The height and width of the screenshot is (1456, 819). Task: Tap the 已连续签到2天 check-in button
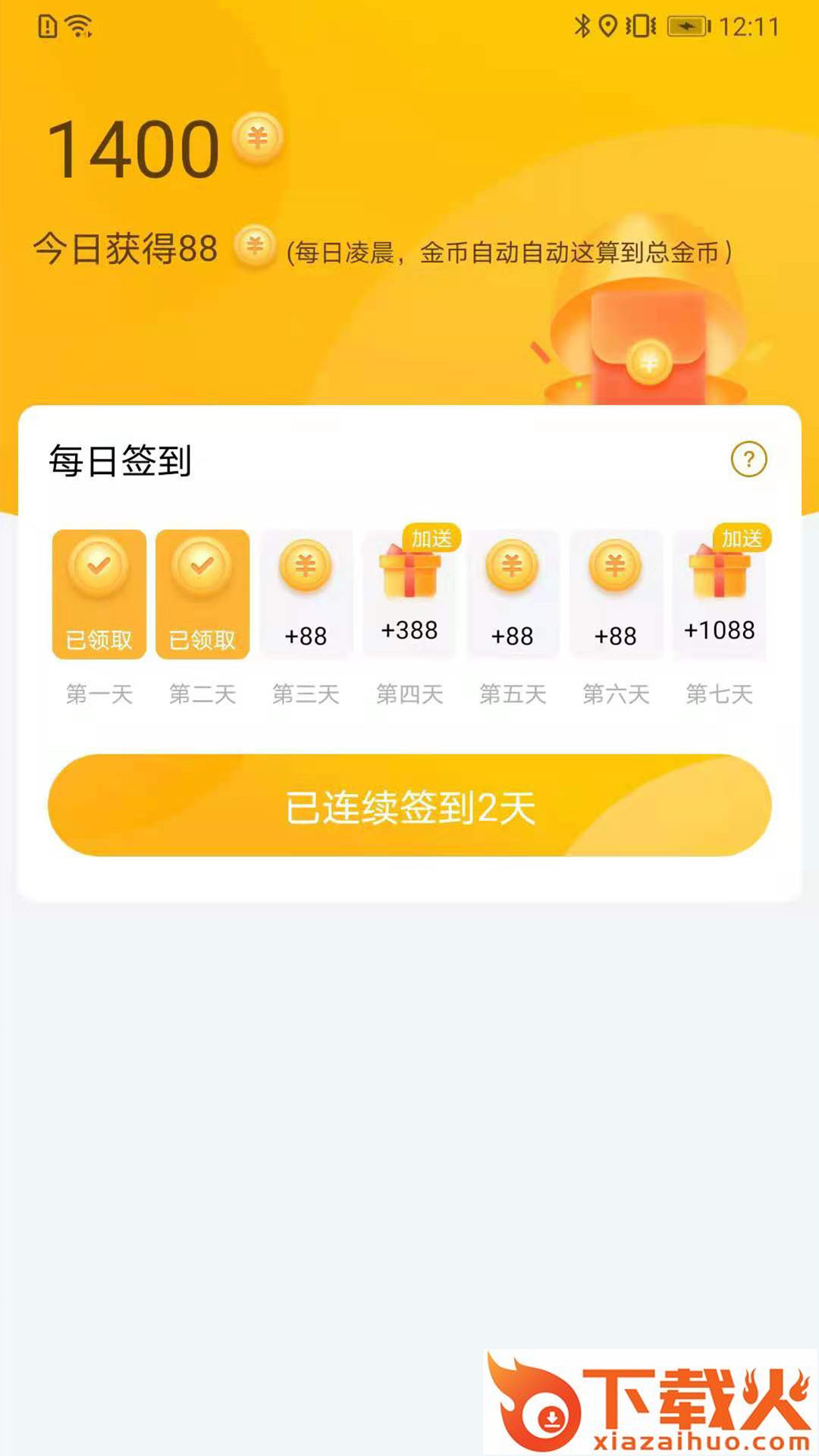(x=409, y=805)
